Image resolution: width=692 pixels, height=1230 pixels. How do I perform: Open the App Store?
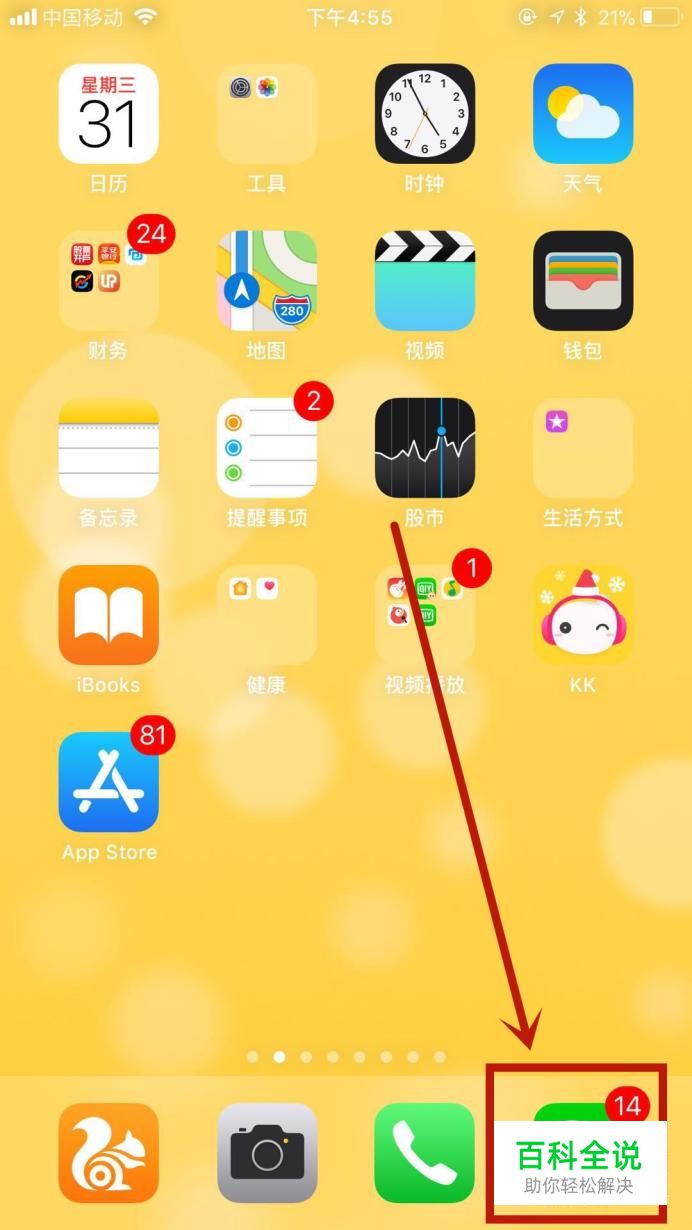(x=108, y=782)
